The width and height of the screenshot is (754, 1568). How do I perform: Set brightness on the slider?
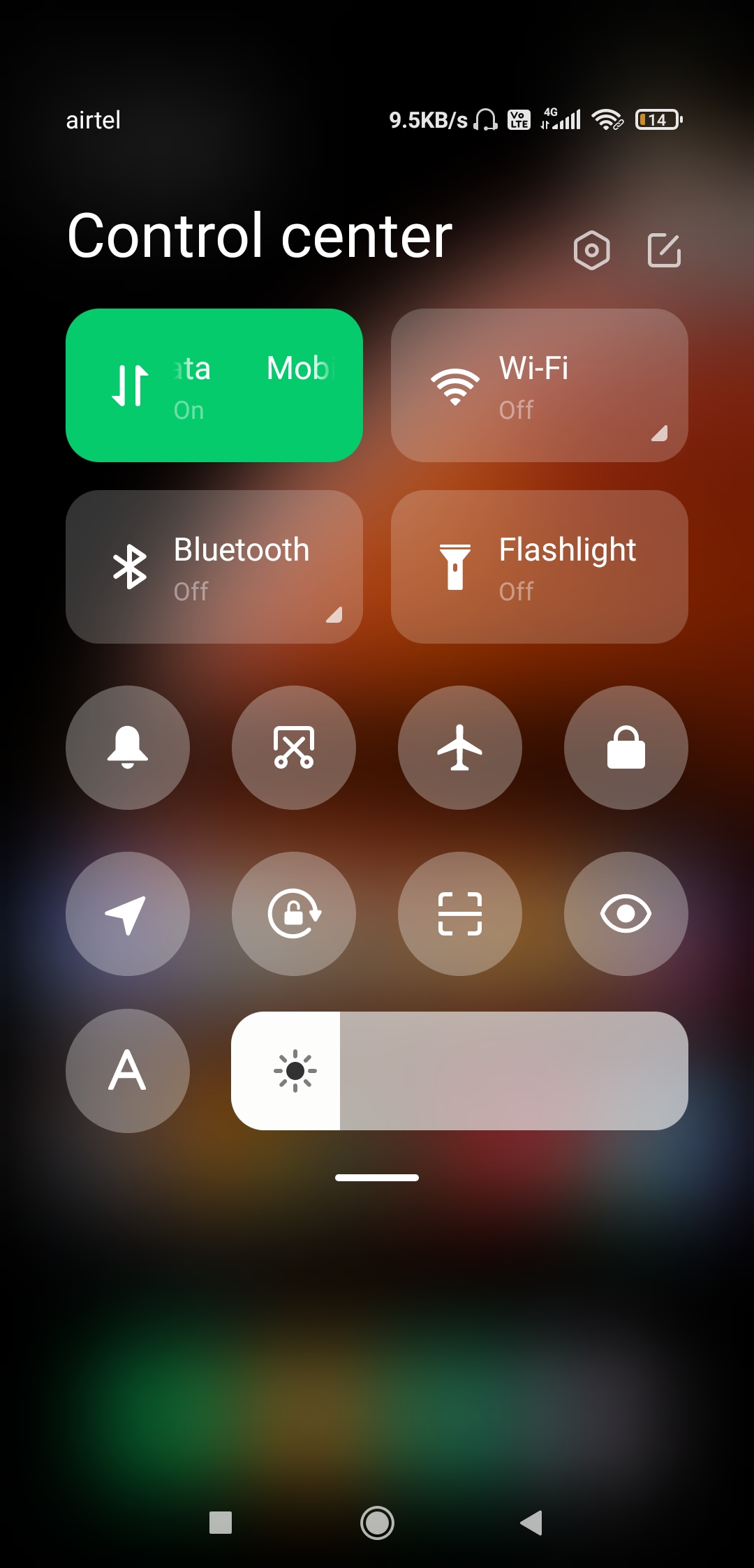459,1071
